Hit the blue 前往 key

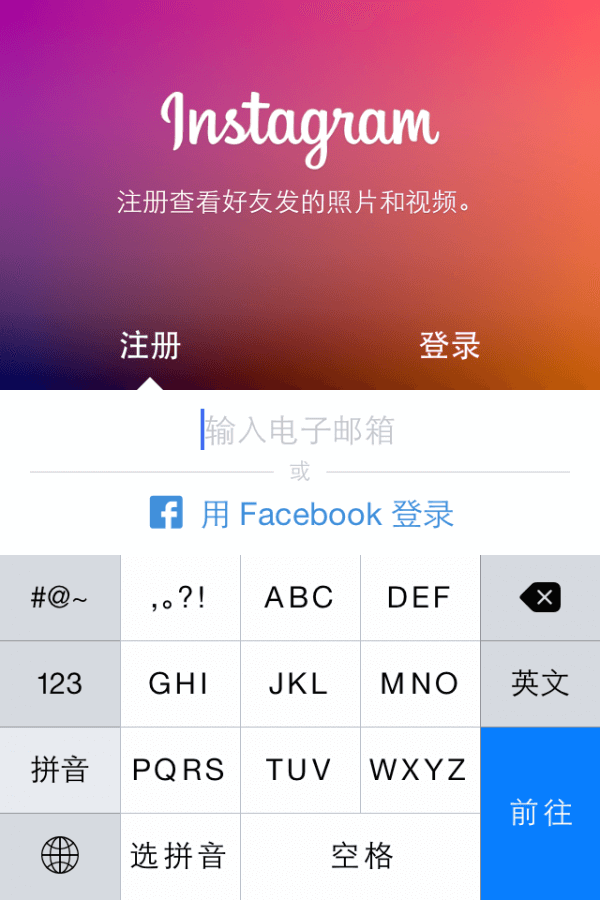click(540, 812)
